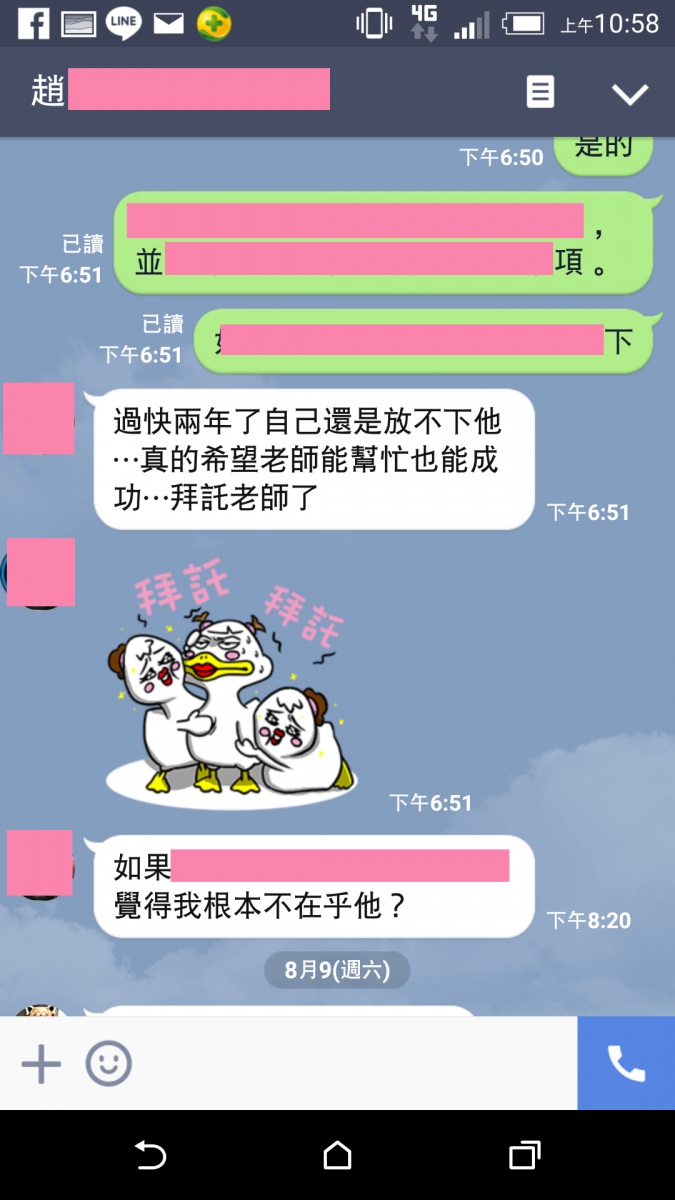This screenshot has width=675, height=1200.
Task: Open the plus attachment menu
Action: coord(41,1064)
